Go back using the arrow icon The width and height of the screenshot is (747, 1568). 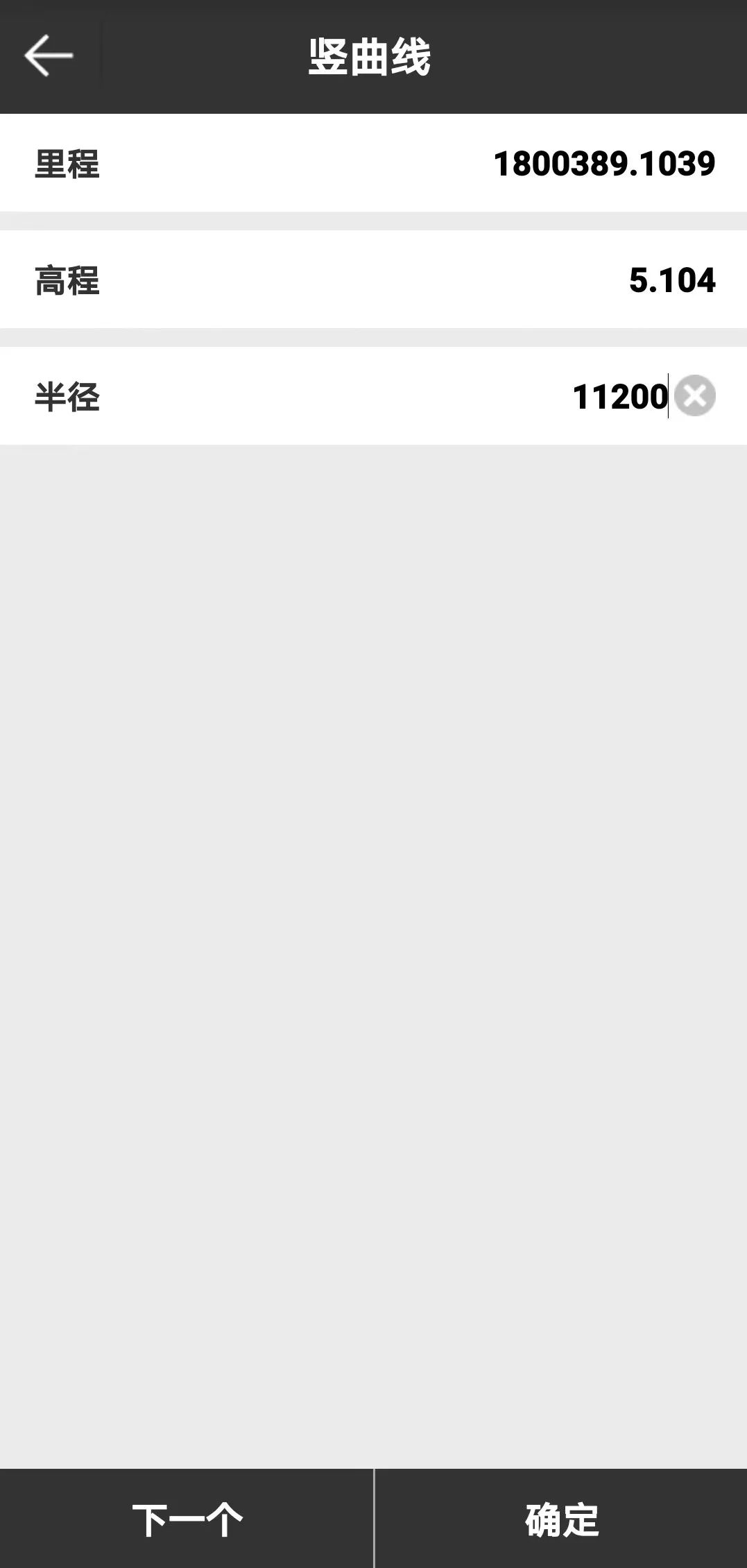(x=49, y=56)
